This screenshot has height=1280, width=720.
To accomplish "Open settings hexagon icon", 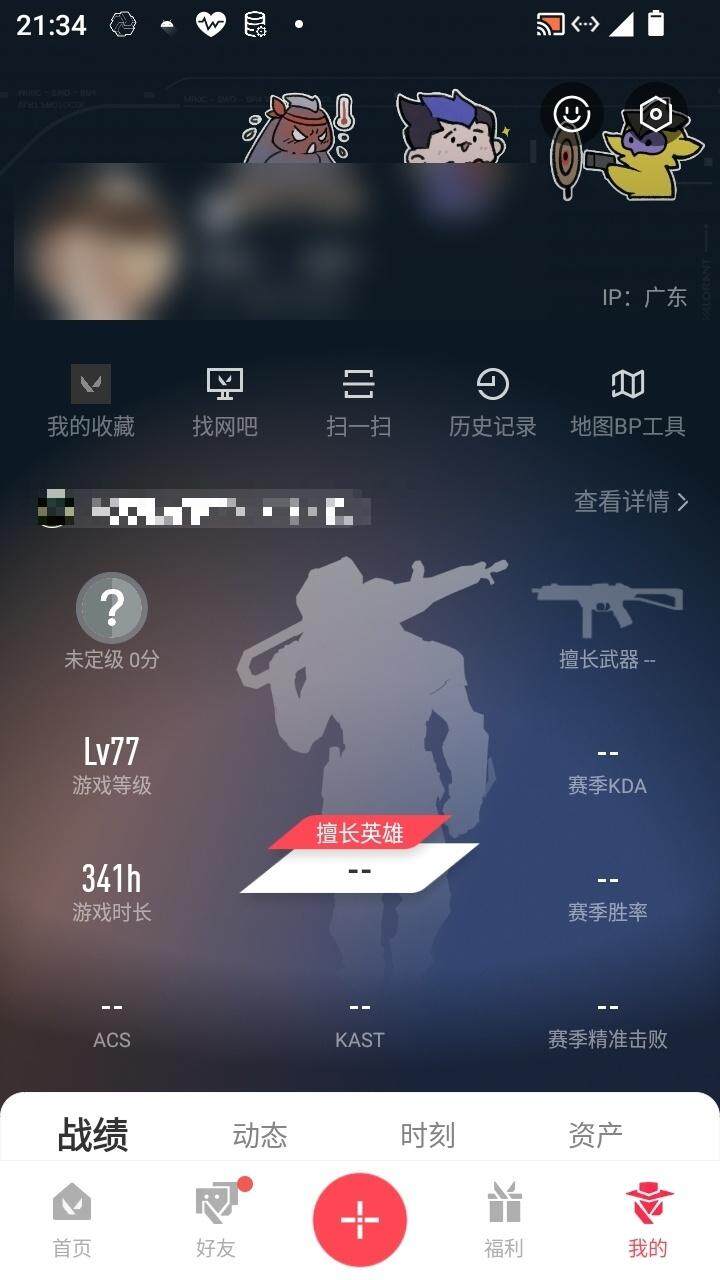I will pyautogui.click(x=655, y=113).
